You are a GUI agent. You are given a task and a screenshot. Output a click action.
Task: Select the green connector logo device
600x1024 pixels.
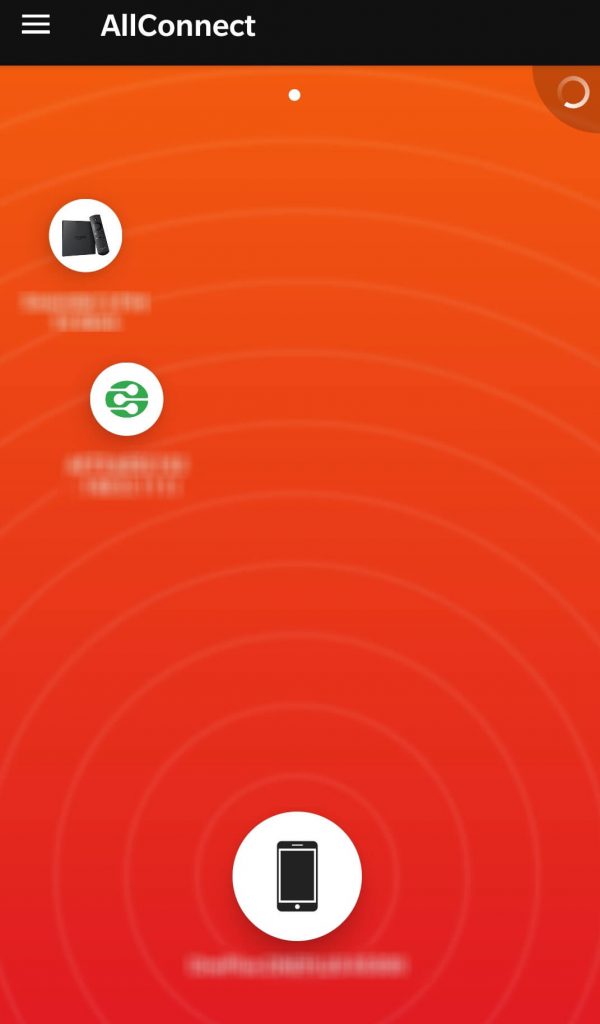tap(127, 399)
